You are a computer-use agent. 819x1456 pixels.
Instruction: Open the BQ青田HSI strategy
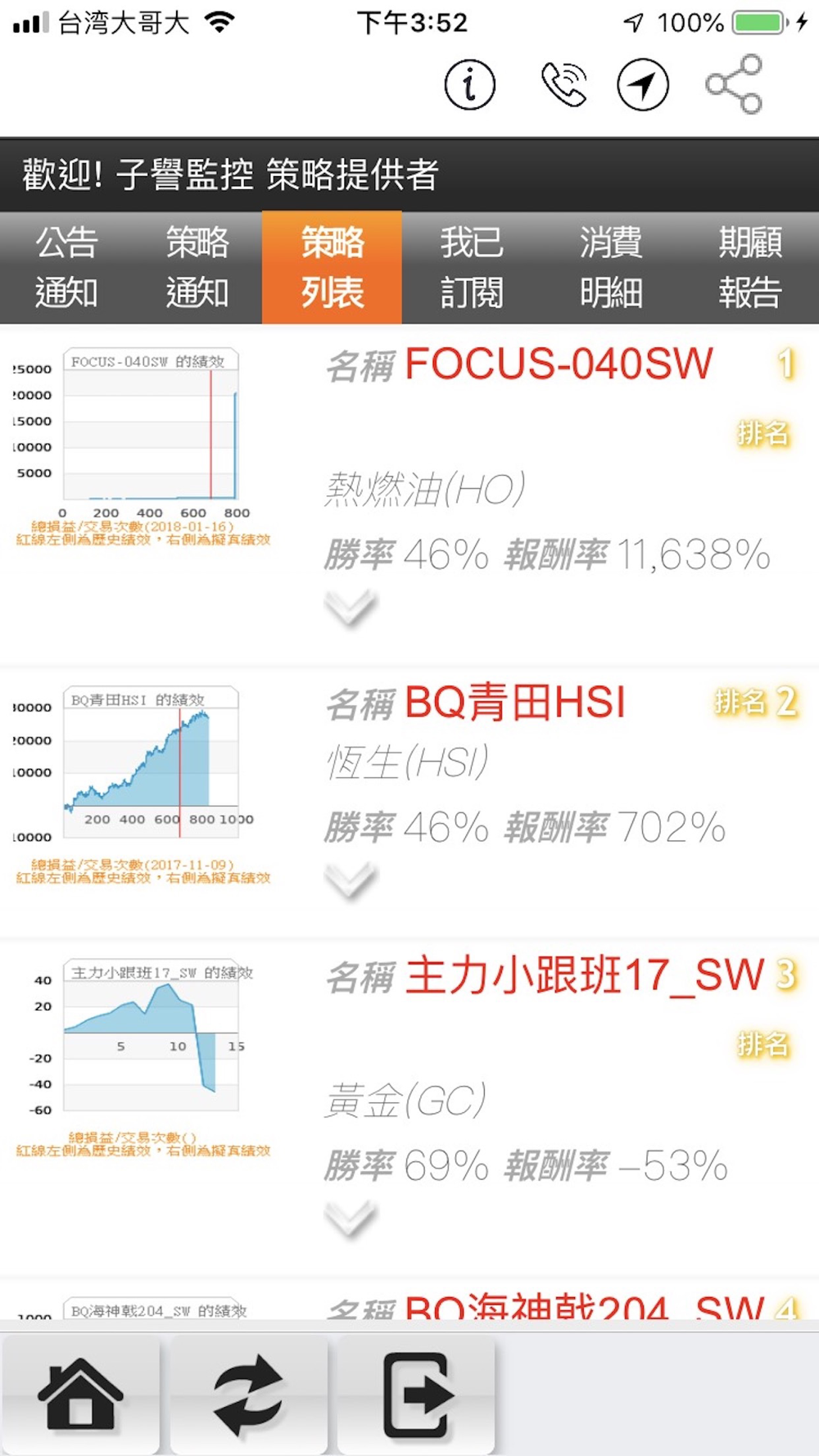click(x=515, y=703)
